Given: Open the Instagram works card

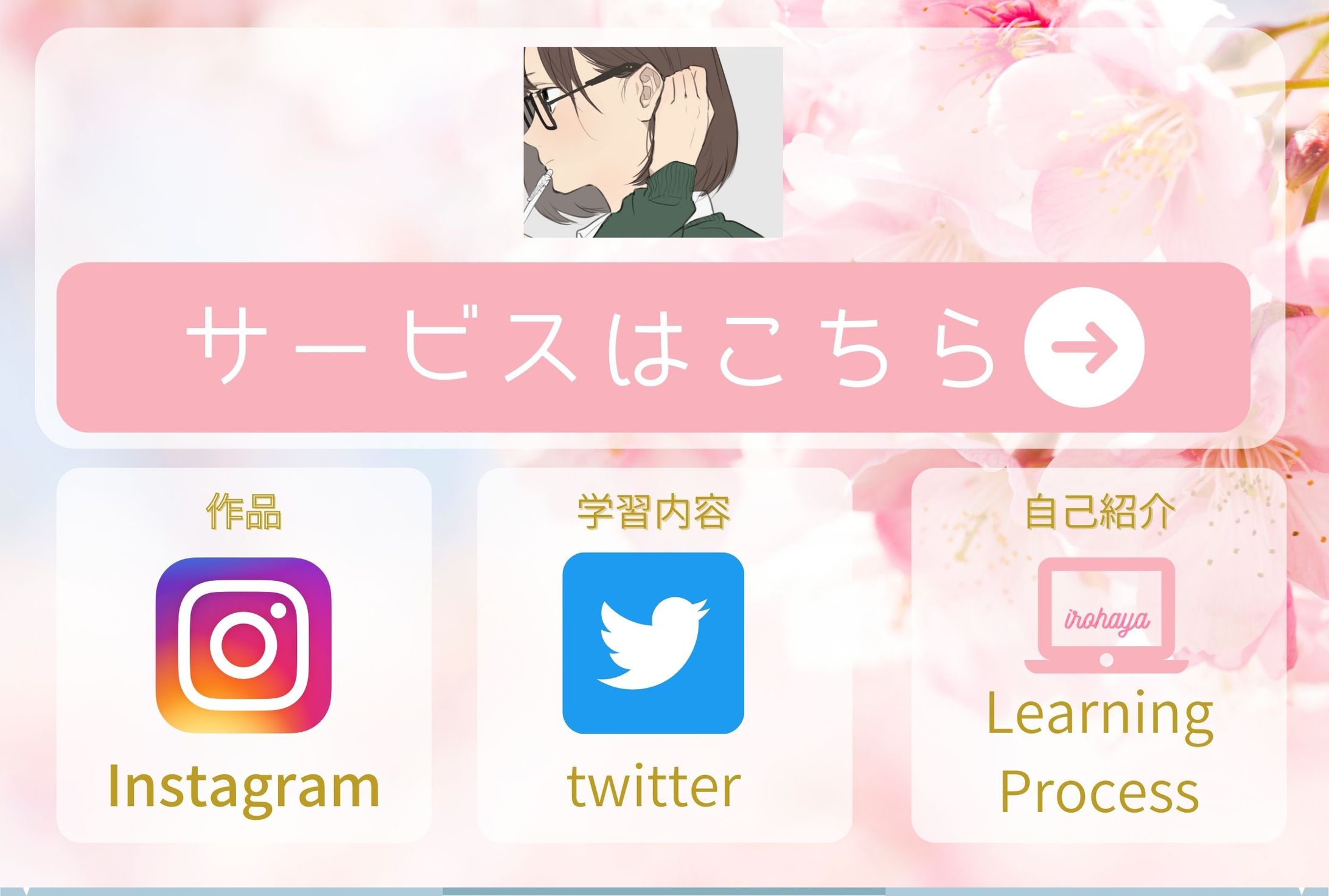Looking at the screenshot, I should point(243,655).
